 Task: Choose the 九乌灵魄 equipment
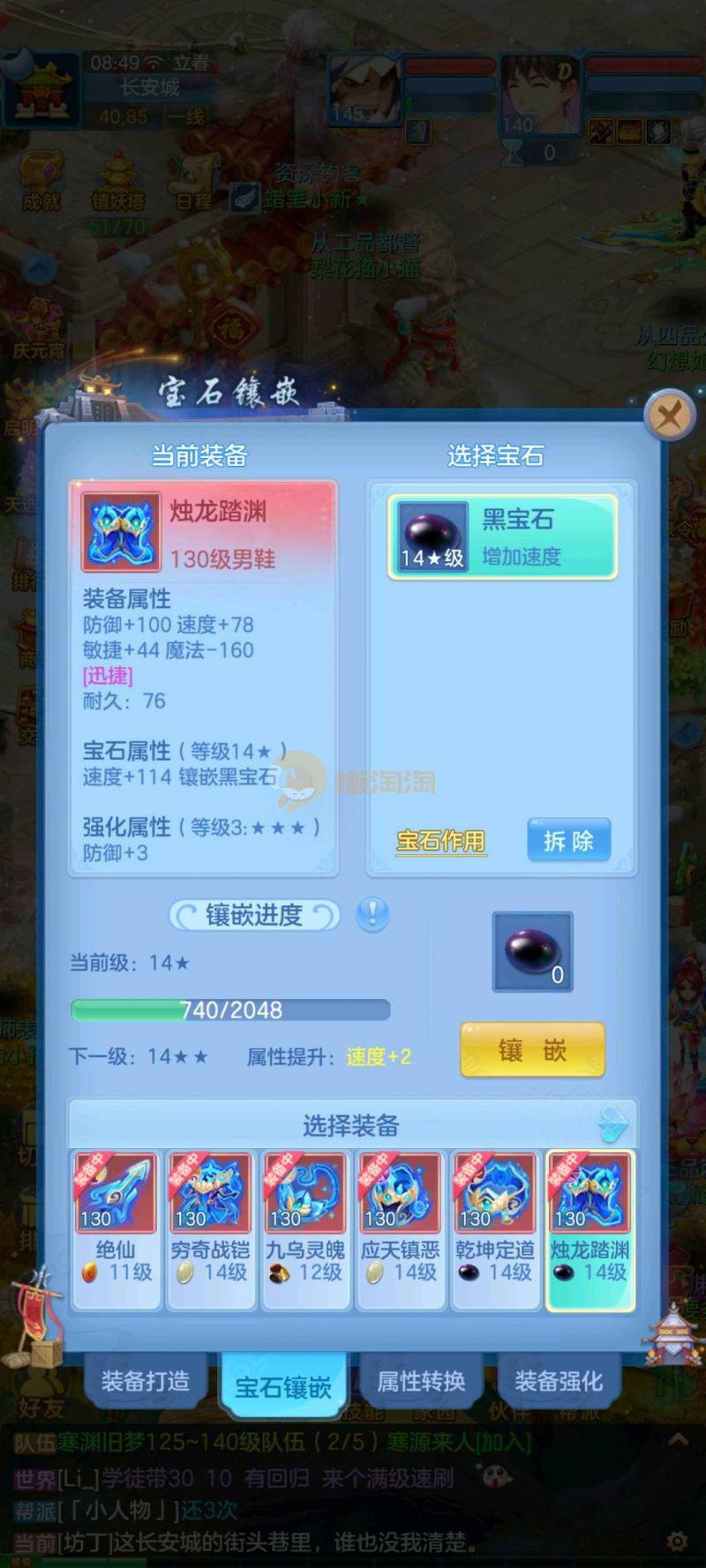click(x=305, y=1228)
